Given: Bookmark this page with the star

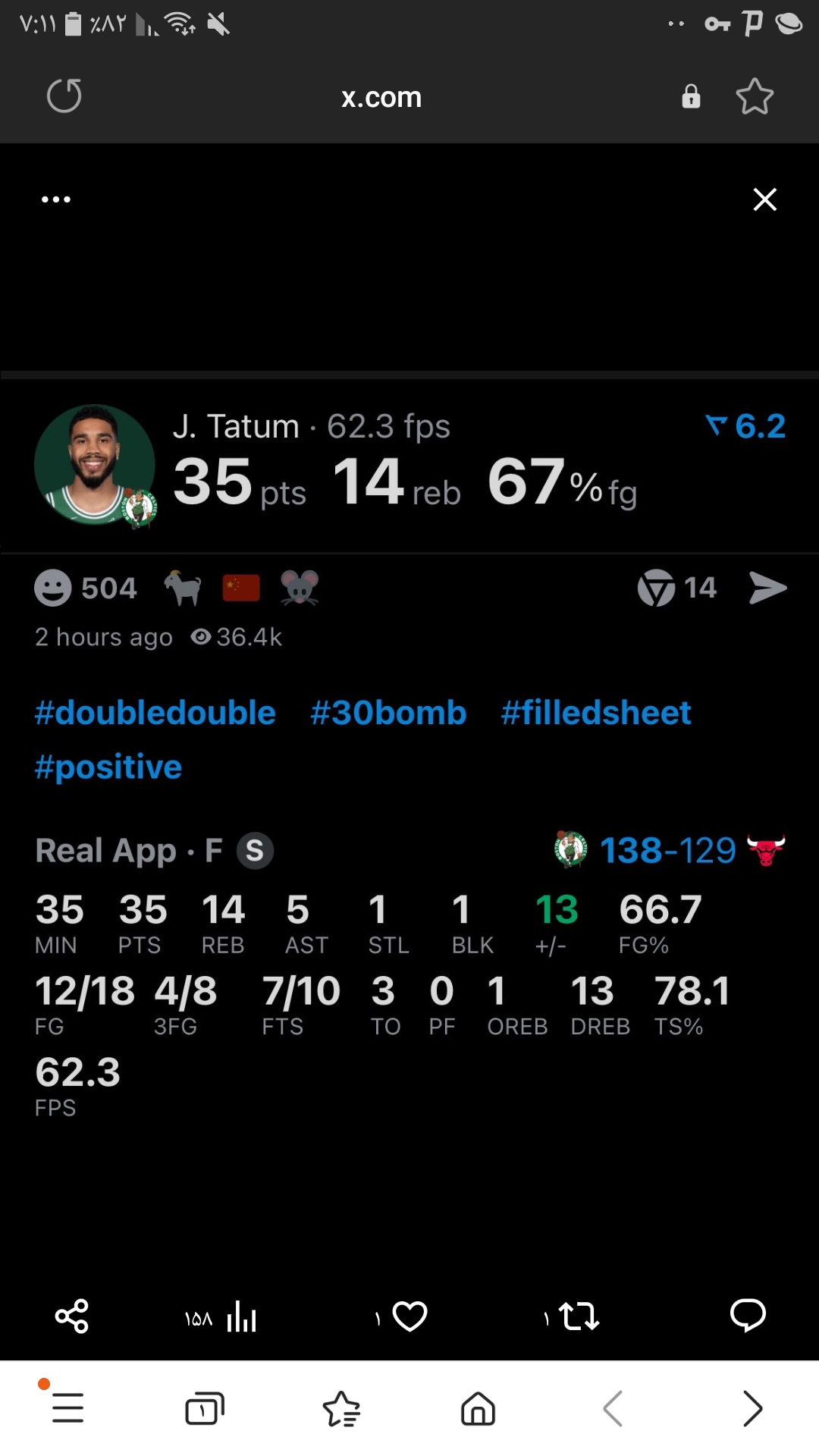Looking at the screenshot, I should pos(755,96).
